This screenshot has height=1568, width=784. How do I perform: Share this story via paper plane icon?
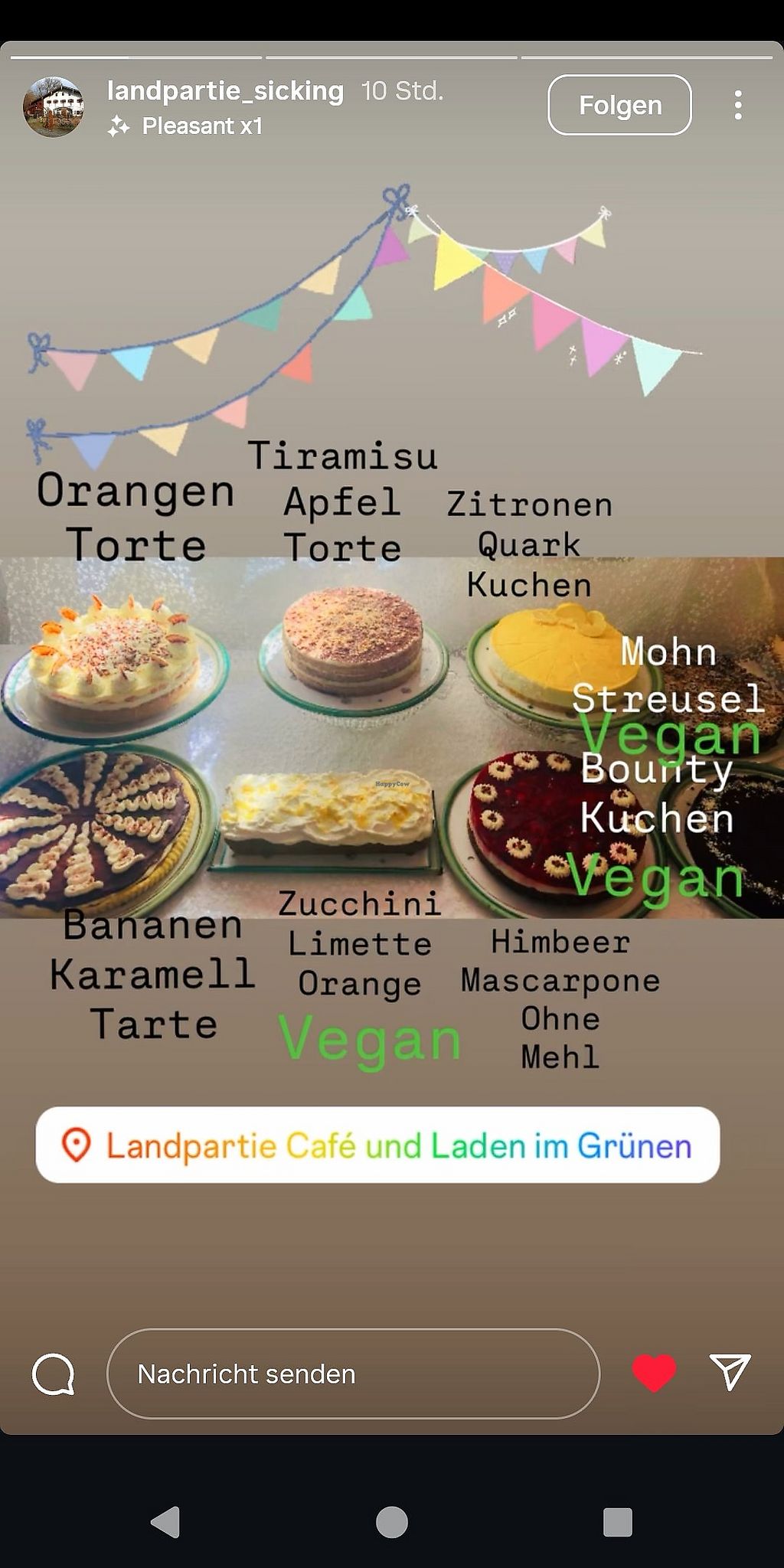coord(729,1371)
